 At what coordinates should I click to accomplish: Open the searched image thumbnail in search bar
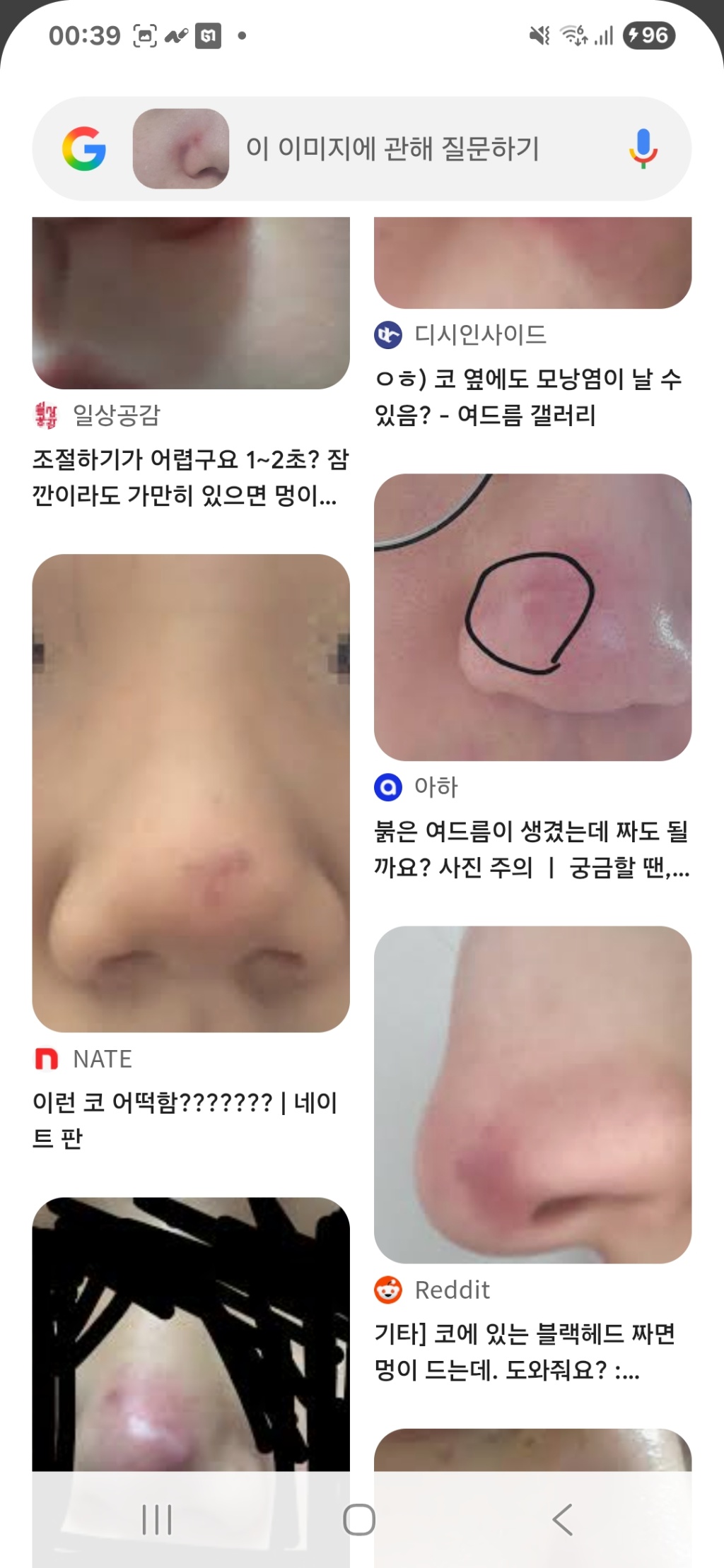pos(181,148)
